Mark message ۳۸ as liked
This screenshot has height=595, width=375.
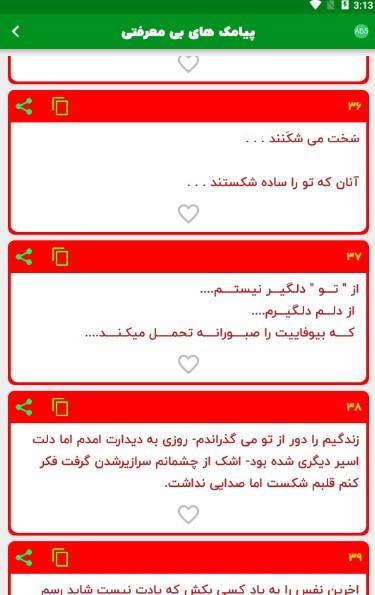point(188,514)
